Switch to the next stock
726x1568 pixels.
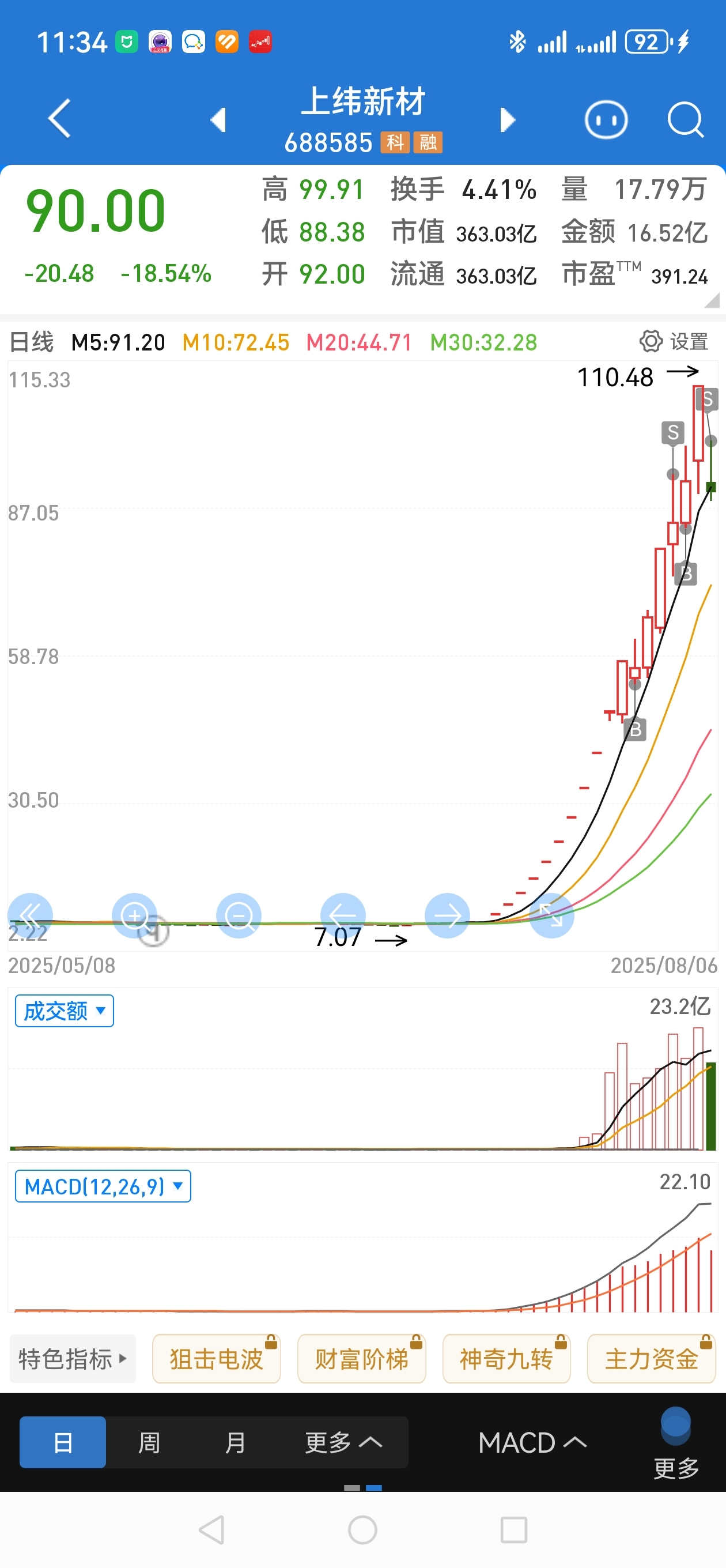[508, 120]
